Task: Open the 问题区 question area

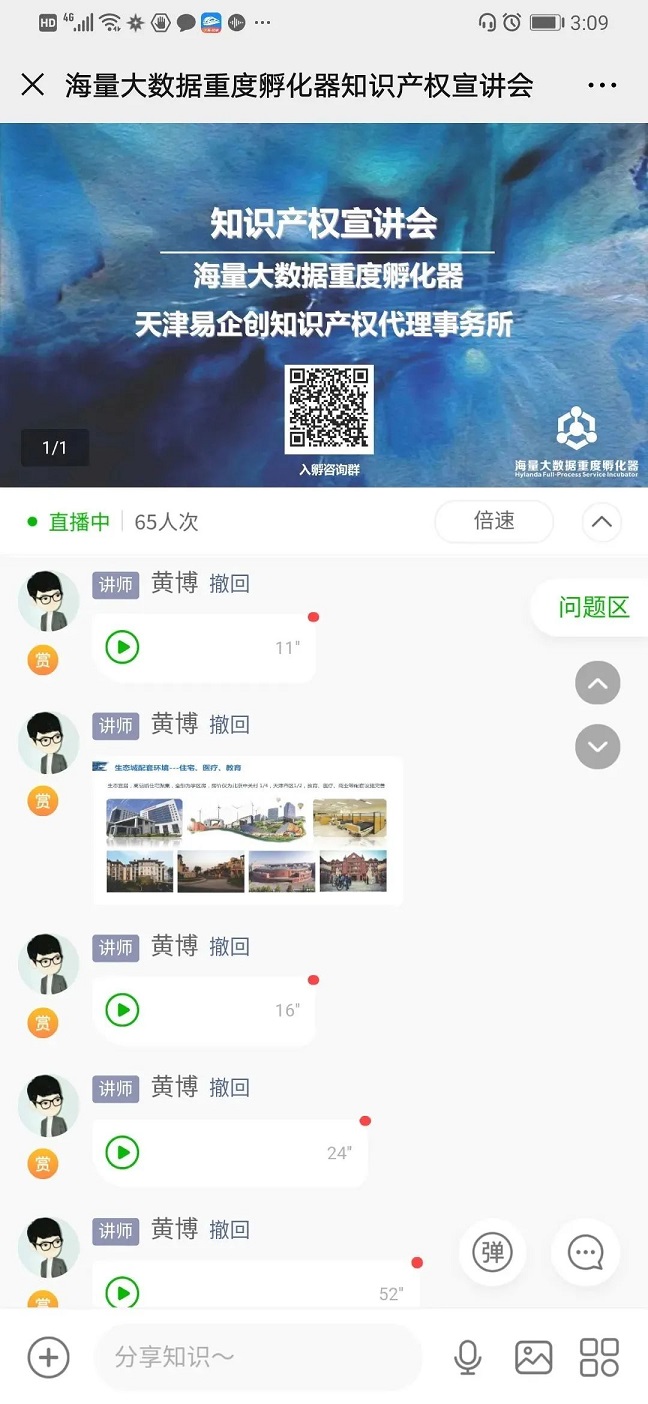Action: tap(593, 607)
